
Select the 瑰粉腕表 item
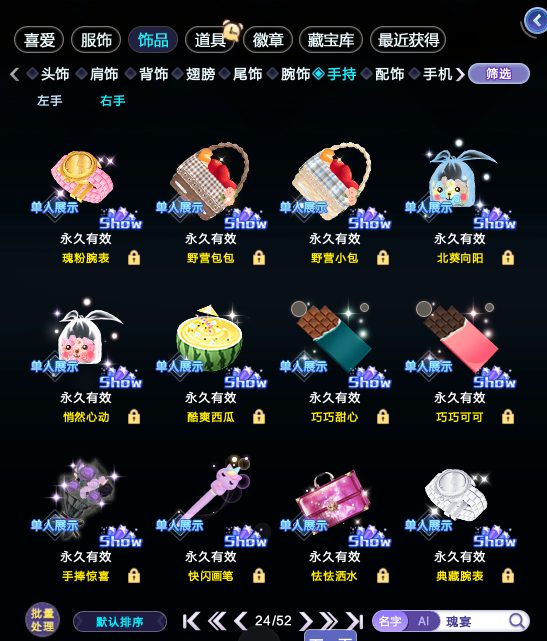(x=85, y=204)
